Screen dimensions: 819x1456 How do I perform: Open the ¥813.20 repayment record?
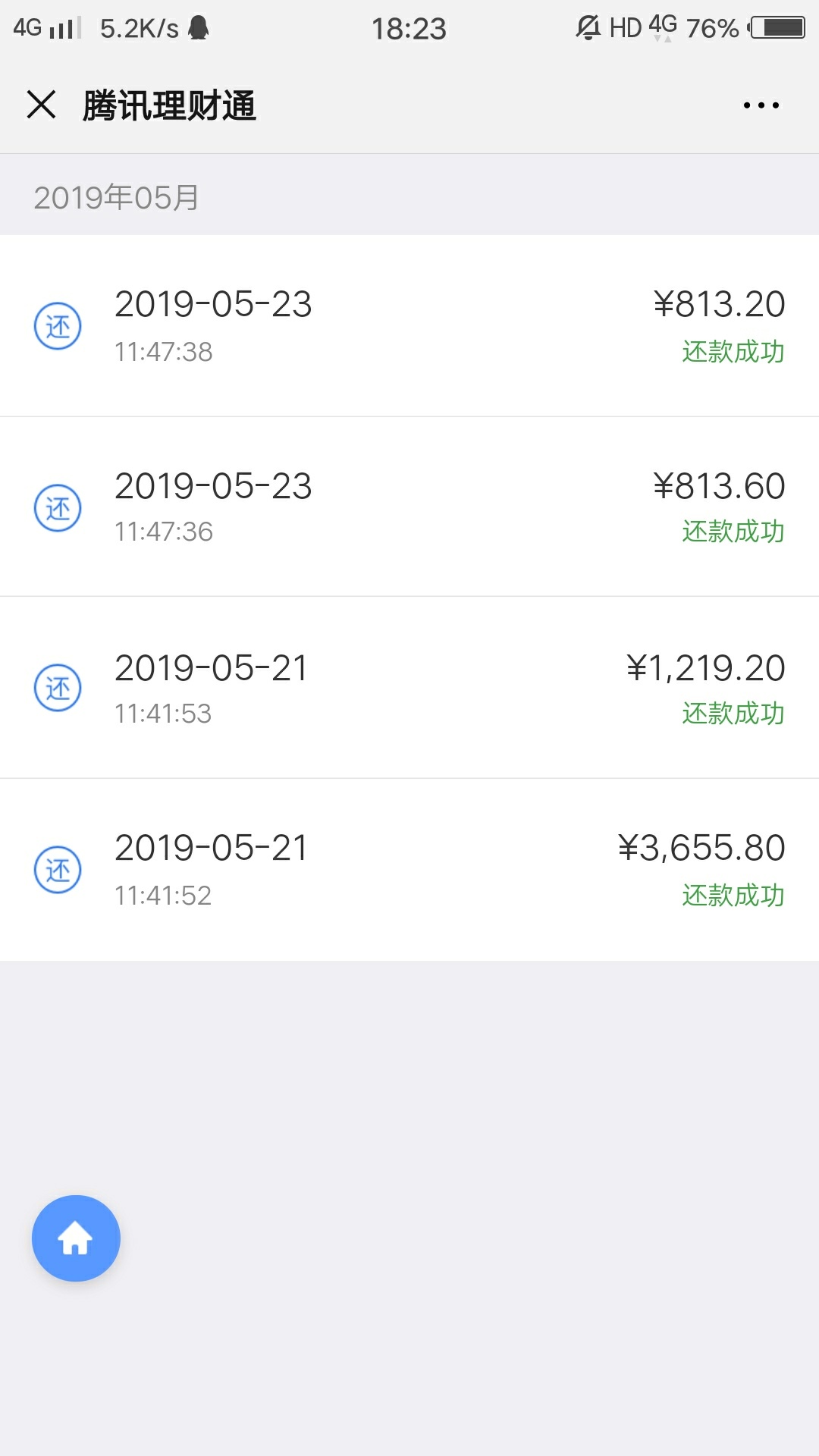pyautogui.click(x=409, y=326)
